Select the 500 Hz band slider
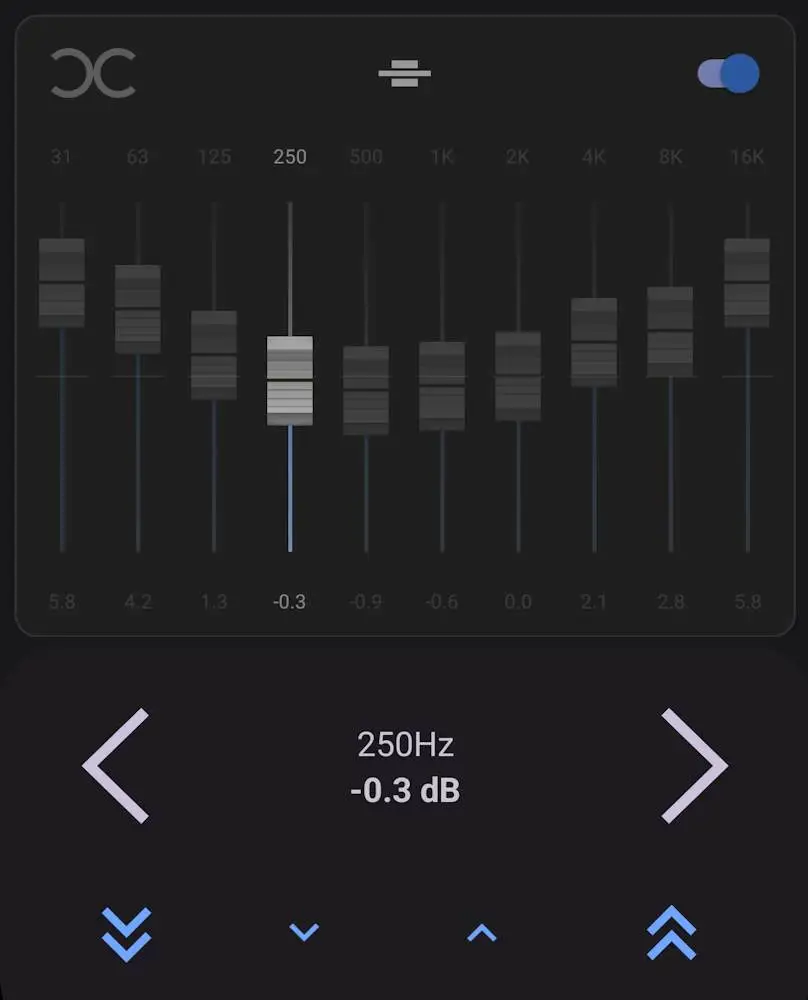The width and height of the screenshot is (808, 1000). [366, 391]
